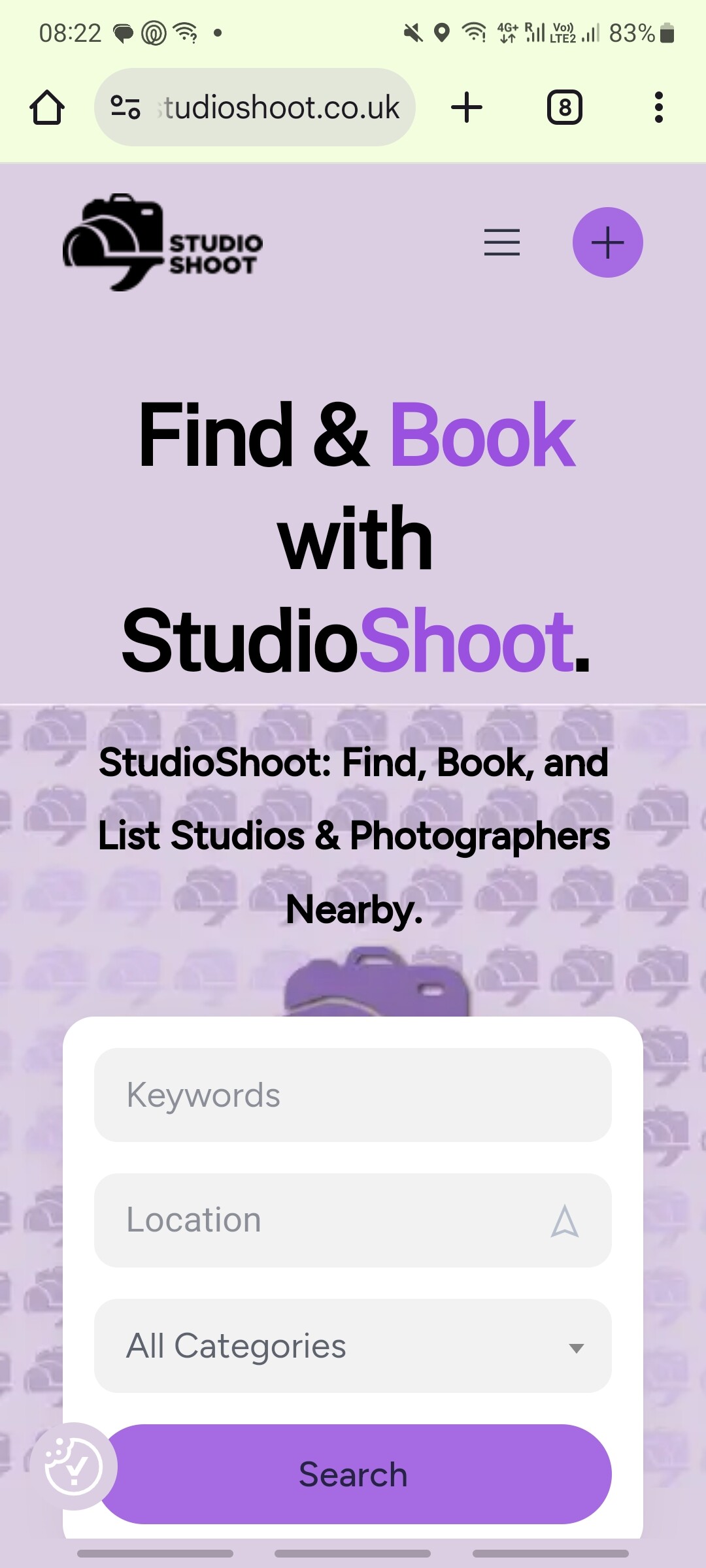Image resolution: width=706 pixels, height=1568 pixels.
Task: Focus the Keywords field
Action: point(353,1095)
